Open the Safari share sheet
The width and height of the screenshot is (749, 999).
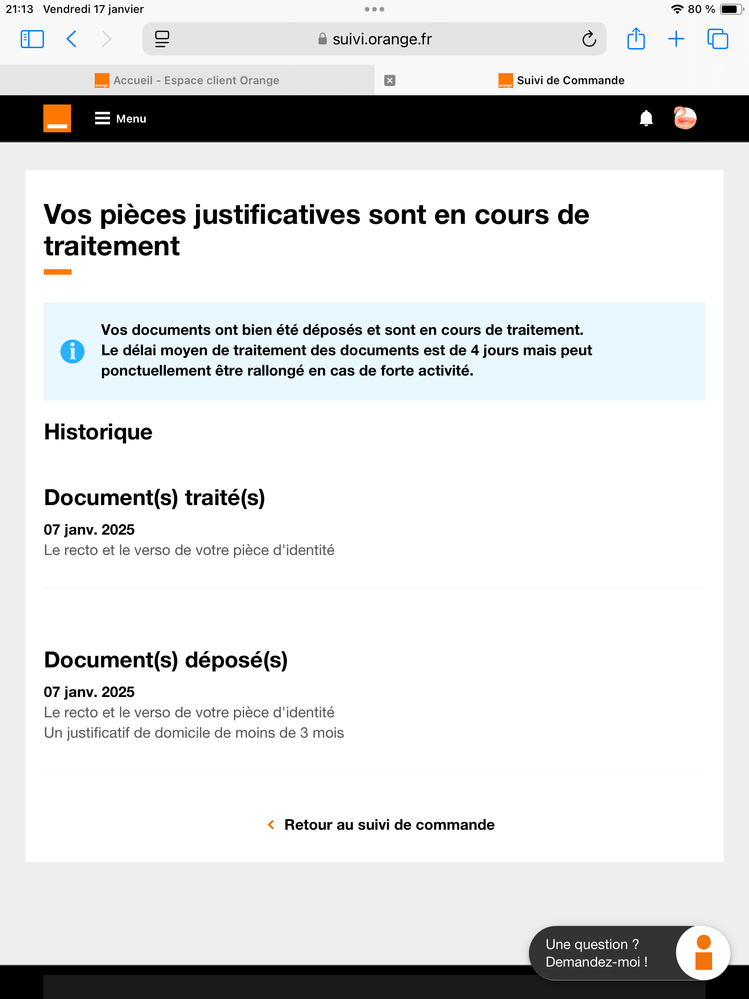636,39
